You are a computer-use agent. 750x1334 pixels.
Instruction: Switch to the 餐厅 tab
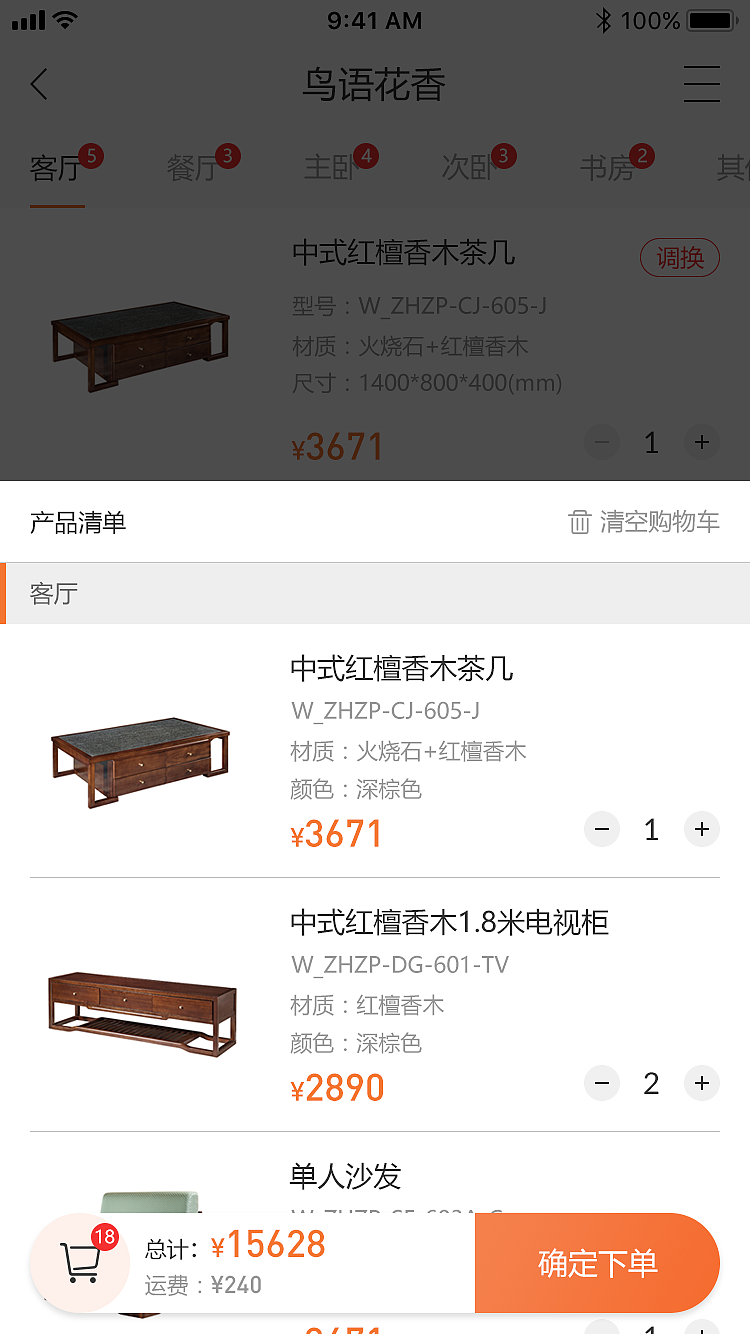193,169
